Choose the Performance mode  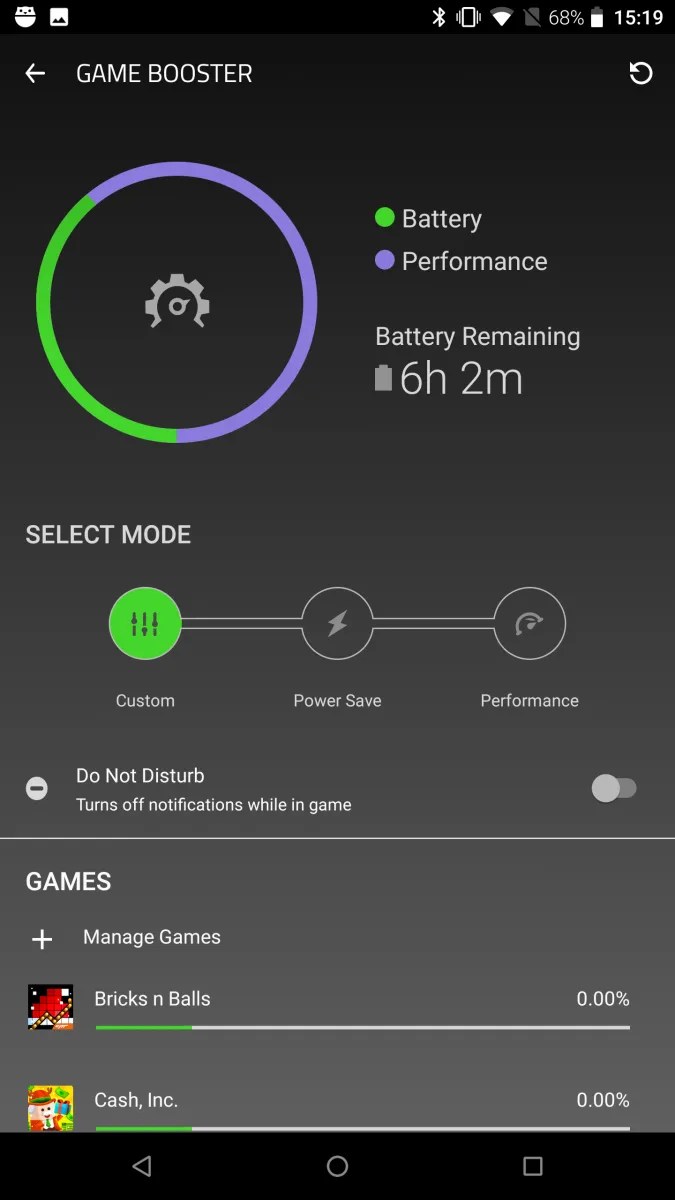pyautogui.click(x=529, y=624)
